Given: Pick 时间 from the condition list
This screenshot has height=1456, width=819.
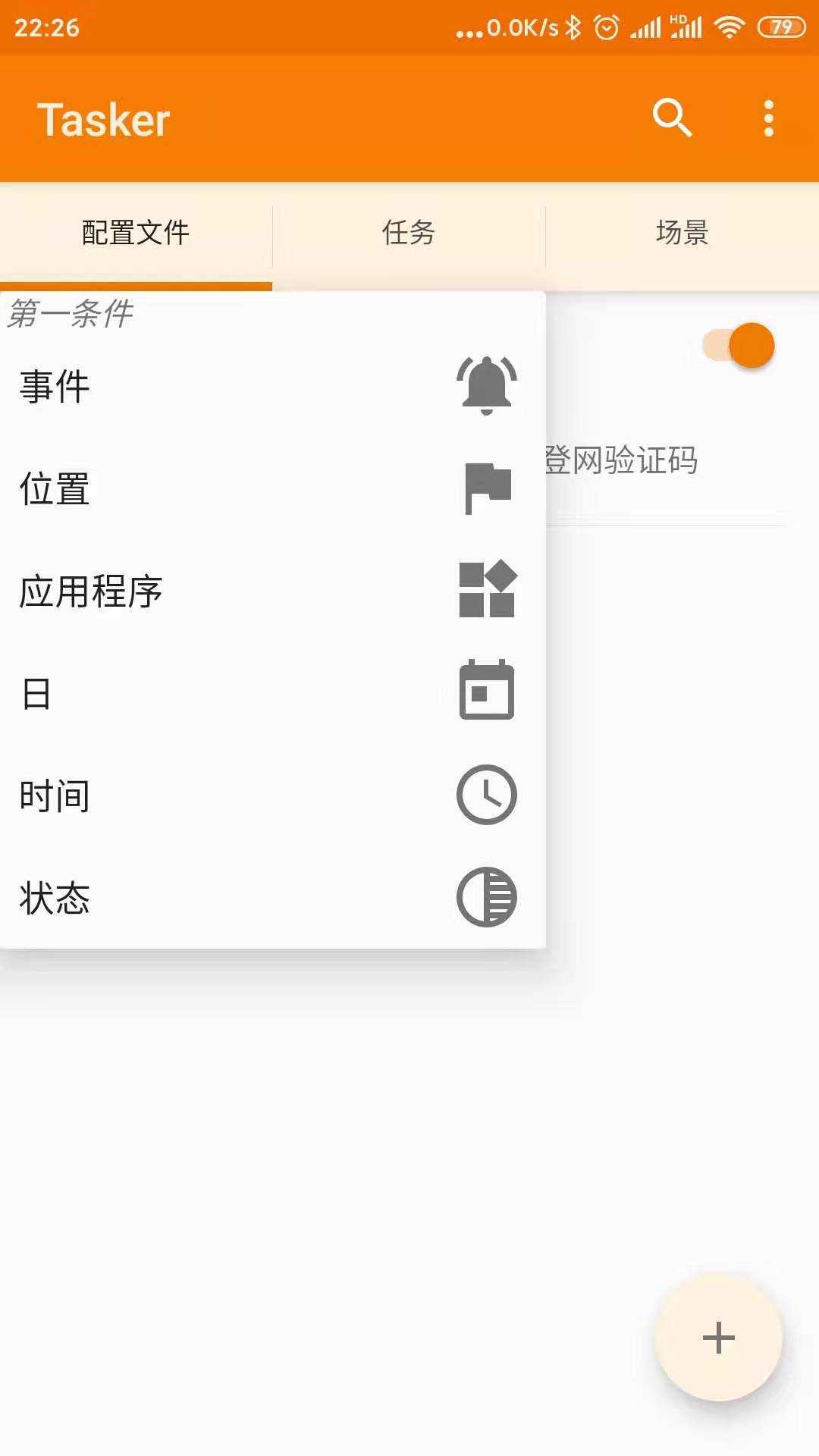Looking at the screenshot, I should click(55, 795).
